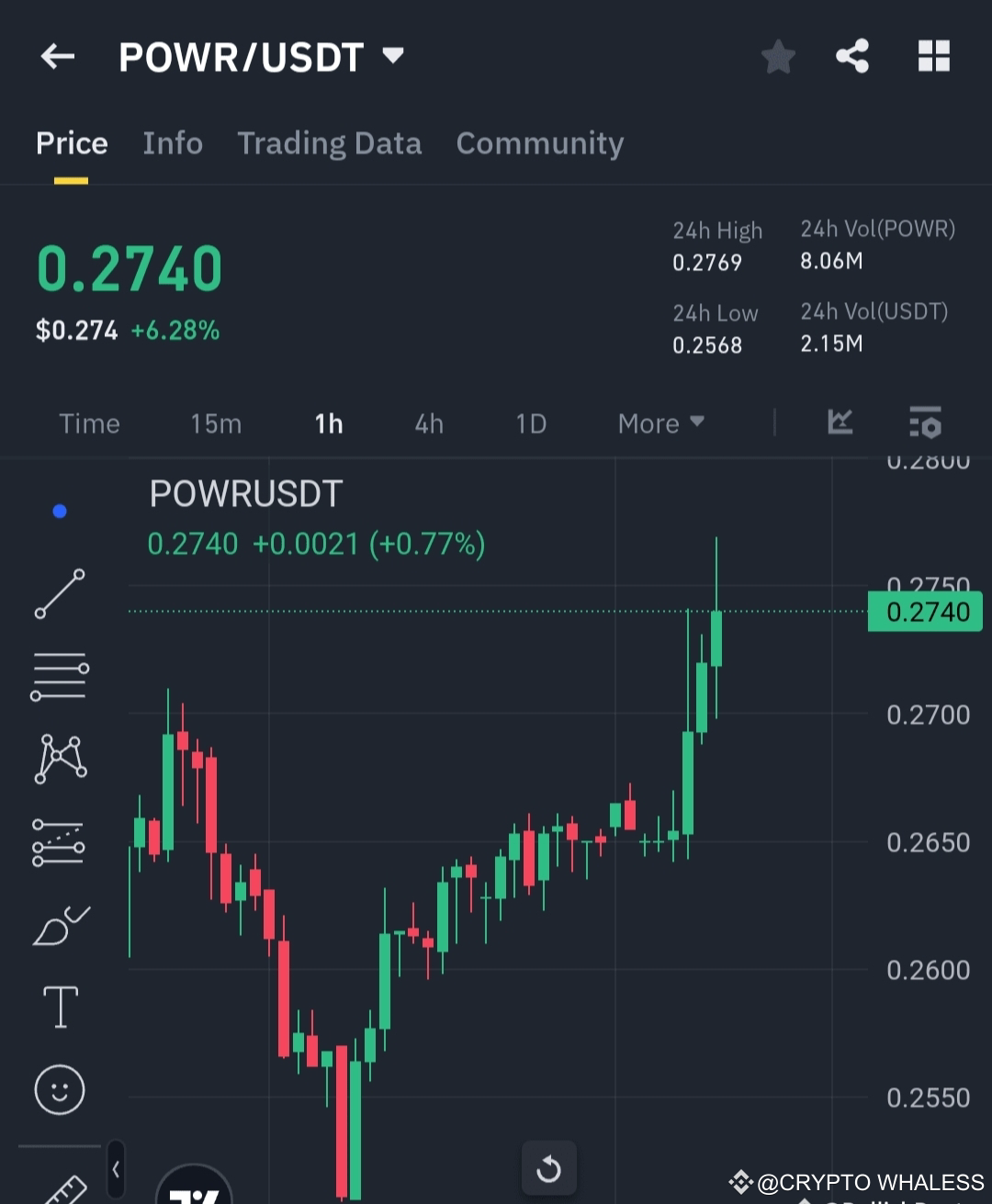The width and height of the screenshot is (992, 1204).
Task: Expand the More intervals dropdown
Action: (659, 423)
